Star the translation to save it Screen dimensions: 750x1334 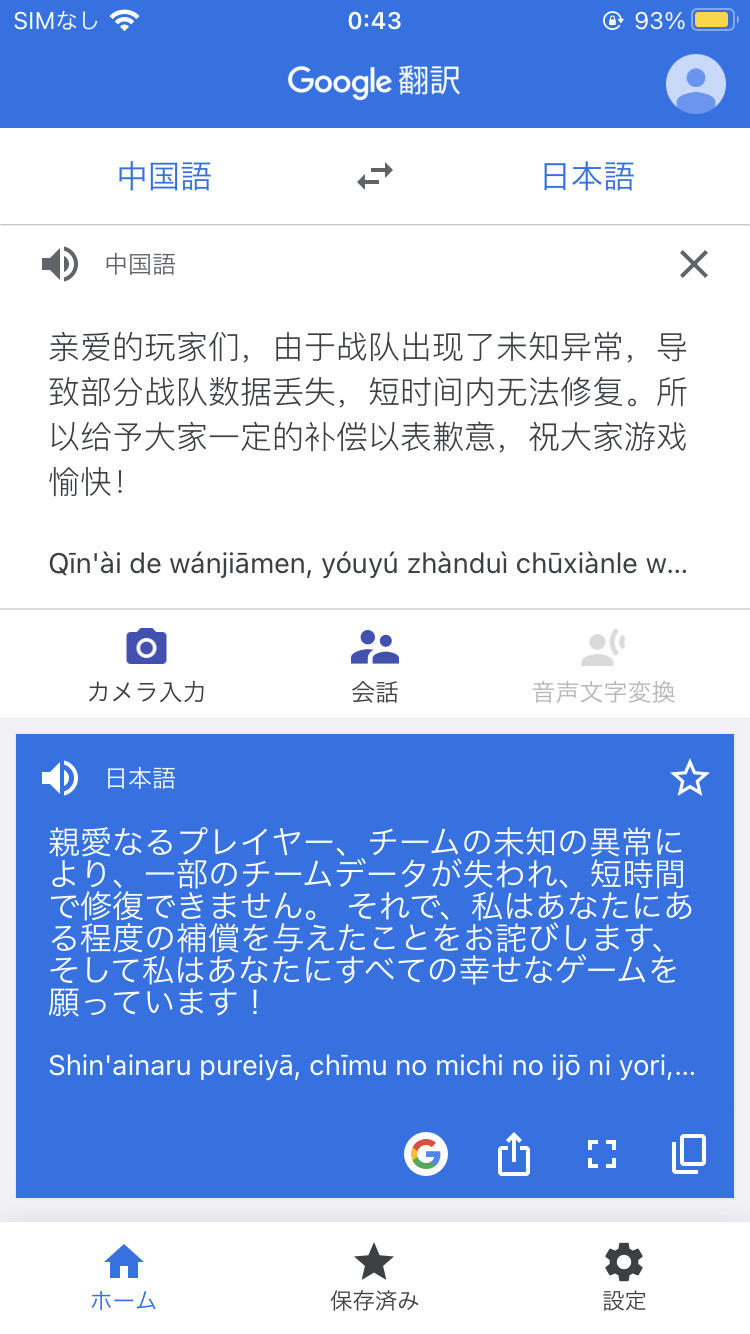tap(690, 778)
